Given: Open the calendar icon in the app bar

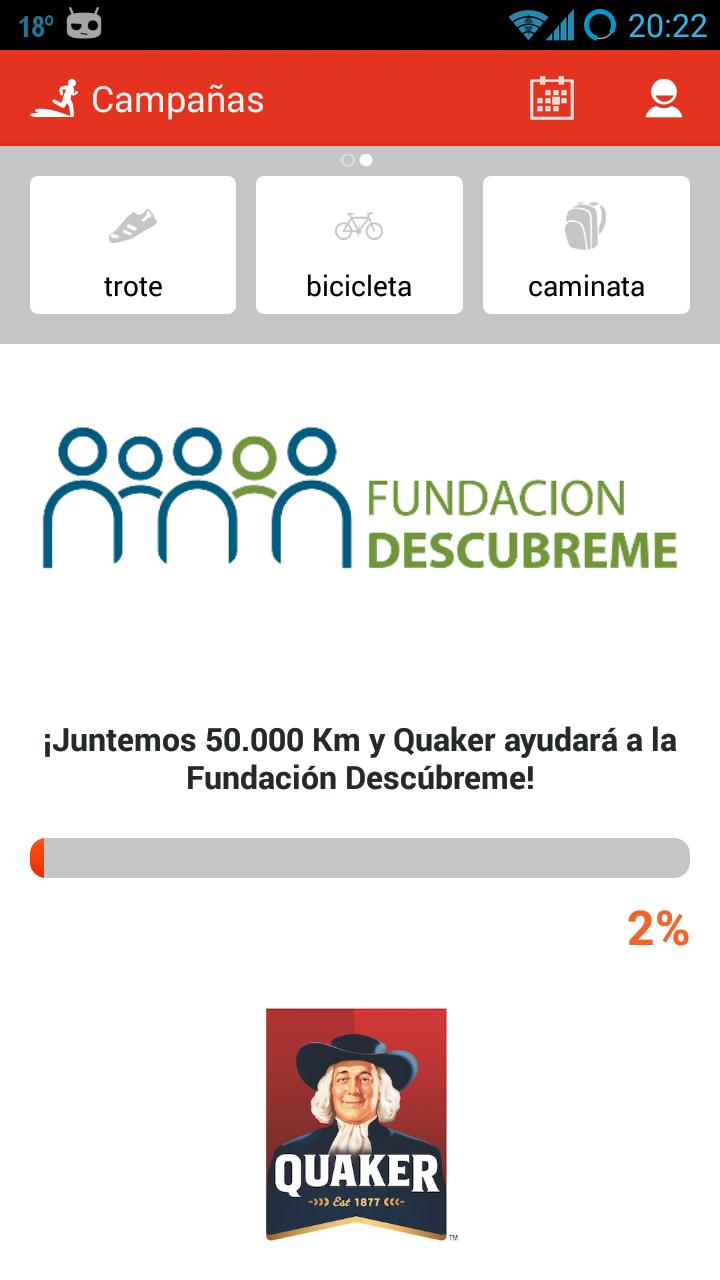Looking at the screenshot, I should tap(551, 99).
